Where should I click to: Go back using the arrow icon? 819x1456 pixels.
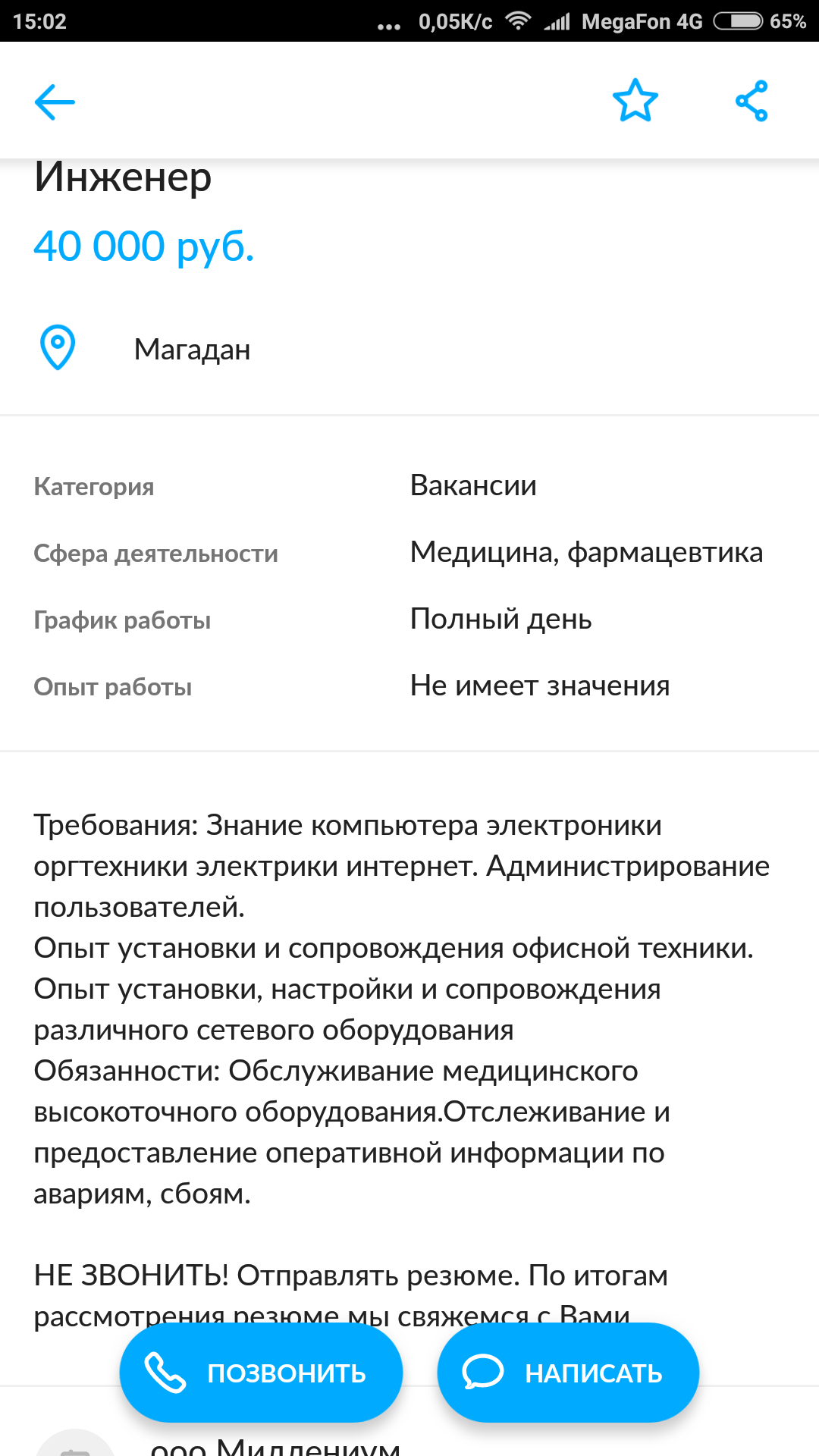coord(55,102)
